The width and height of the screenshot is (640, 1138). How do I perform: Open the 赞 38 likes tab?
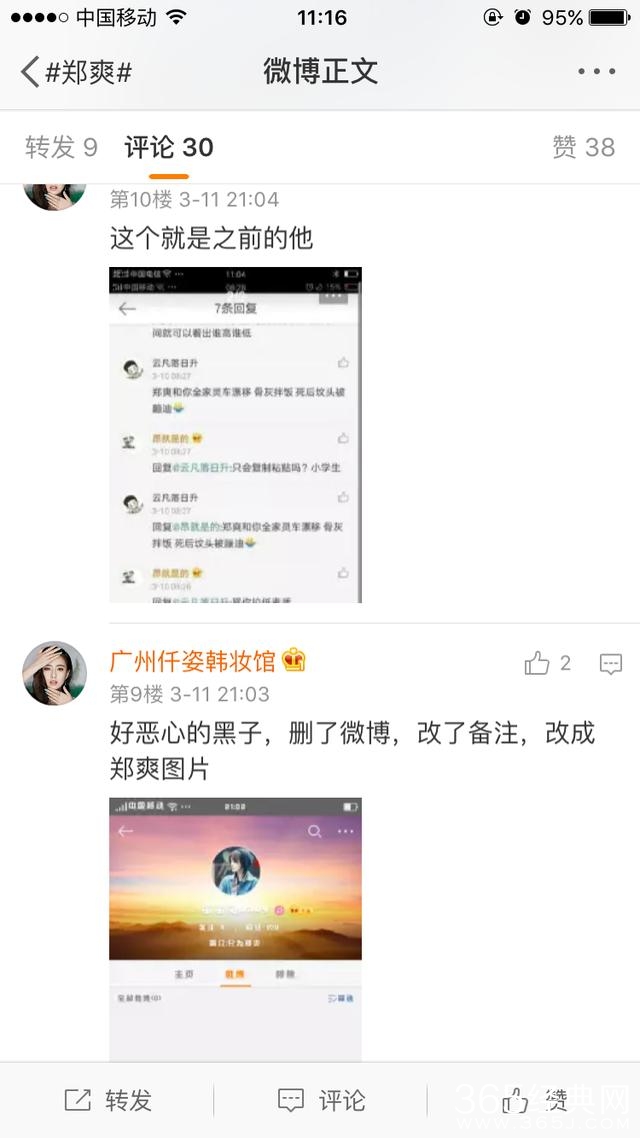click(583, 148)
